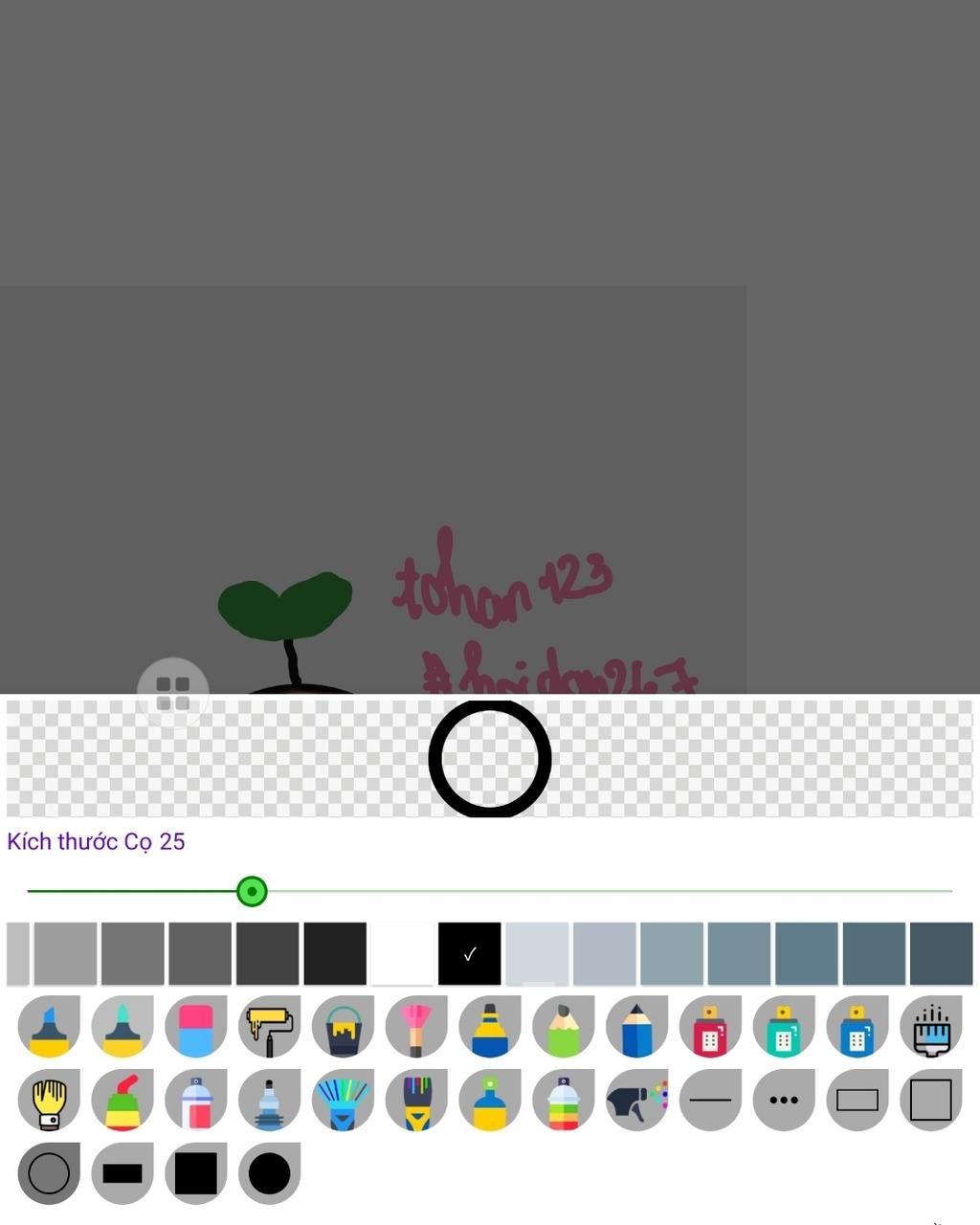The width and height of the screenshot is (980, 1225).
Task: Pick the green pencil tool
Action: point(563,1027)
